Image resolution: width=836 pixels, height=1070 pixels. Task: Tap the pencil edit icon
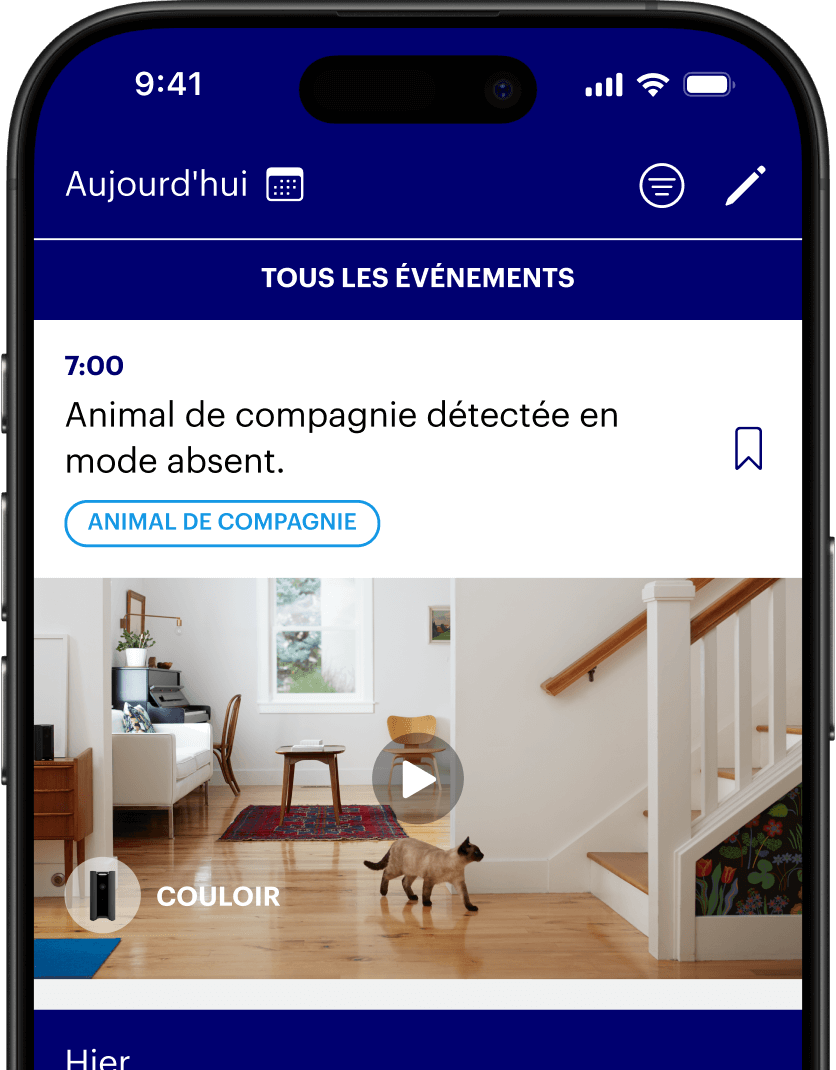(x=745, y=186)
